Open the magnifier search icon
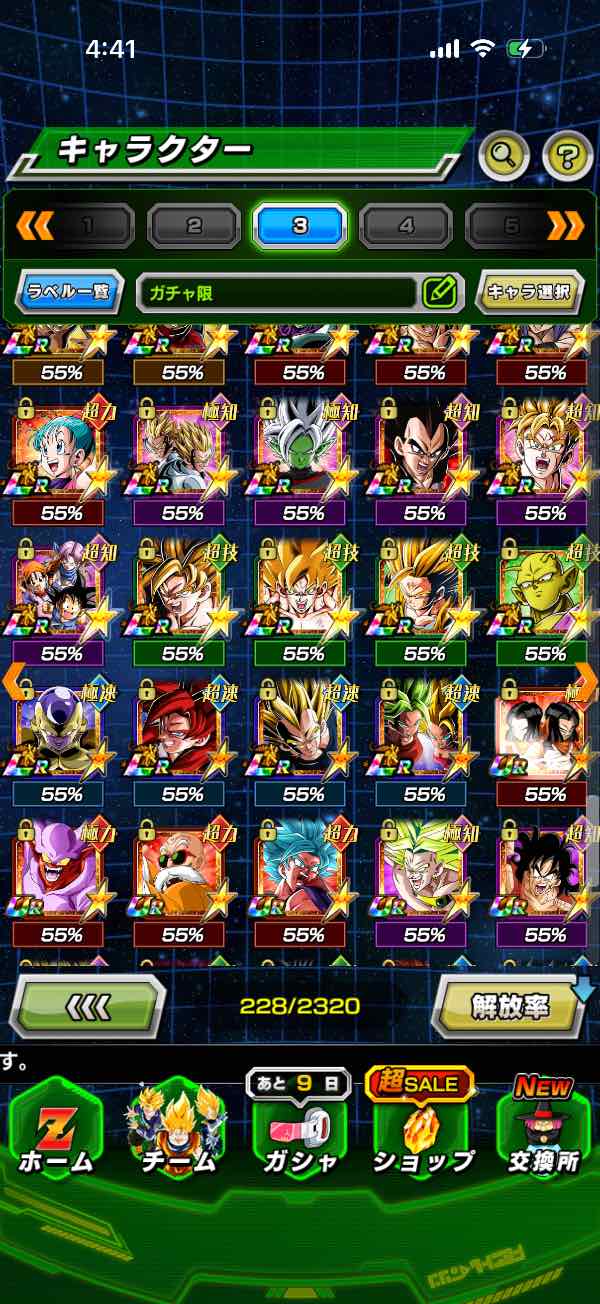 click(505, 154)
